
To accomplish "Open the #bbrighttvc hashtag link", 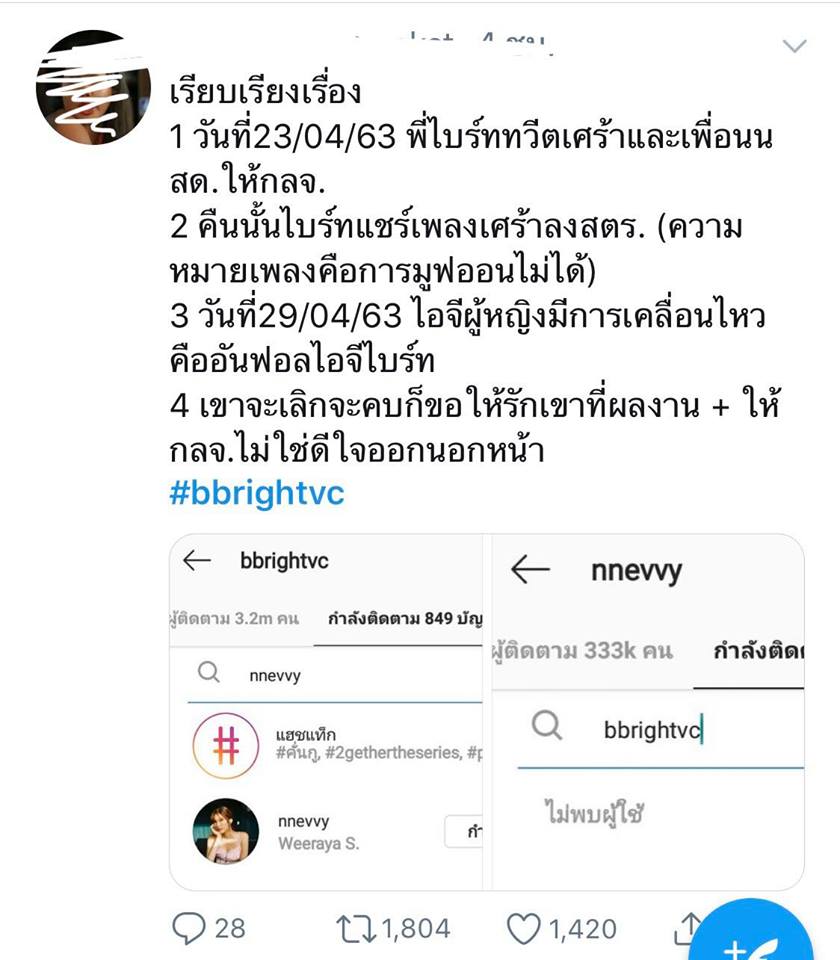I will (257, 494).
